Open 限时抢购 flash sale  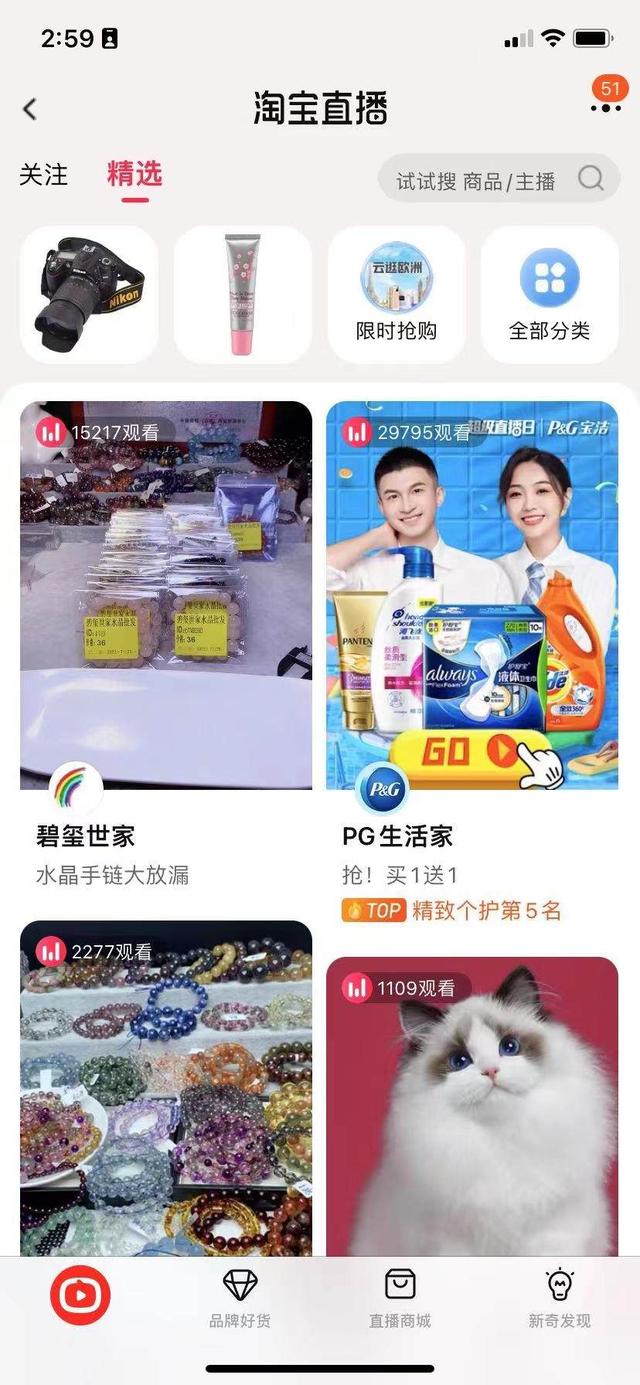pos(397,294)
